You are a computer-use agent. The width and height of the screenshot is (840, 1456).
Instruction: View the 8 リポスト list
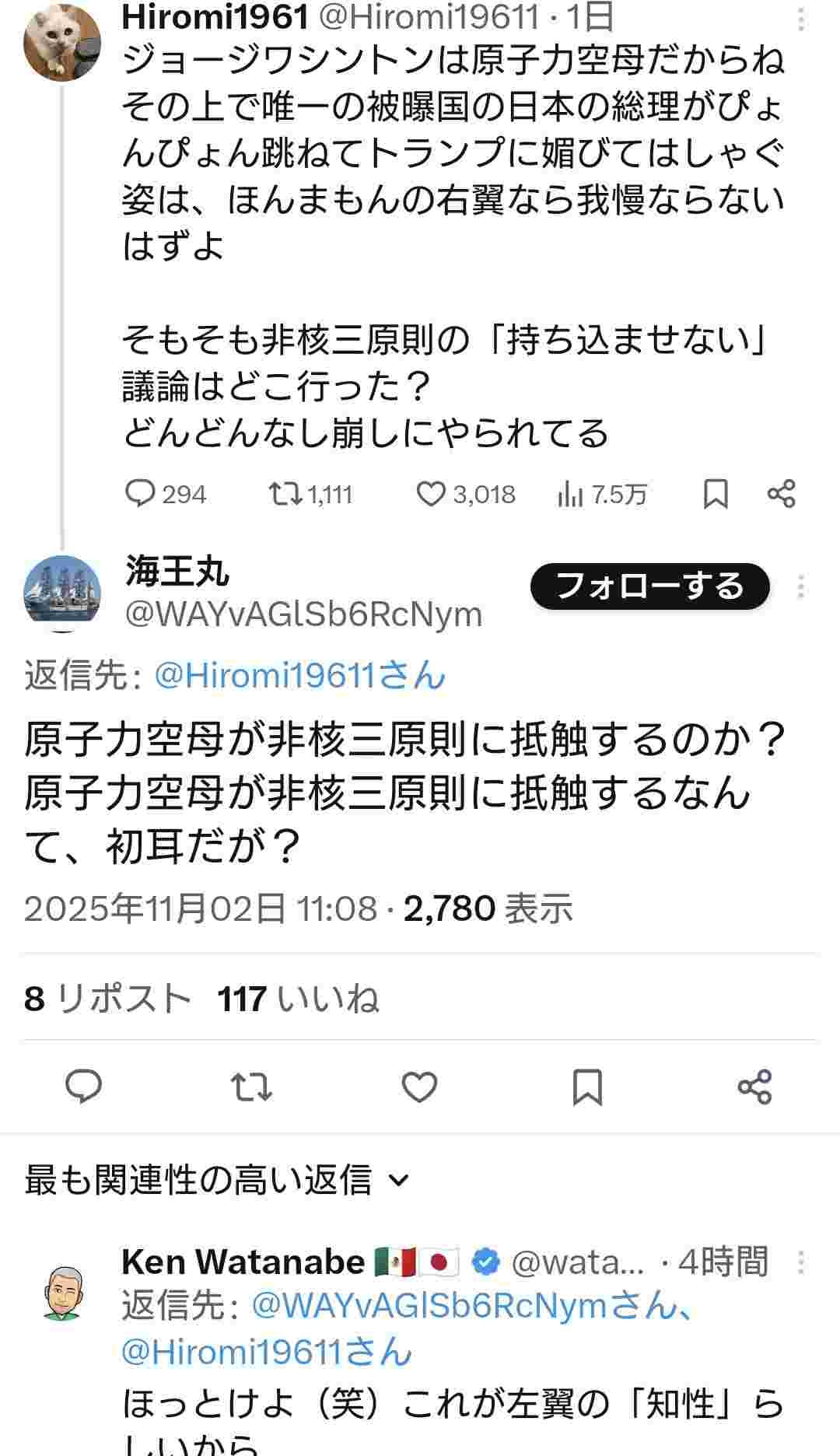pyautogui.click(x=107, y=998)
